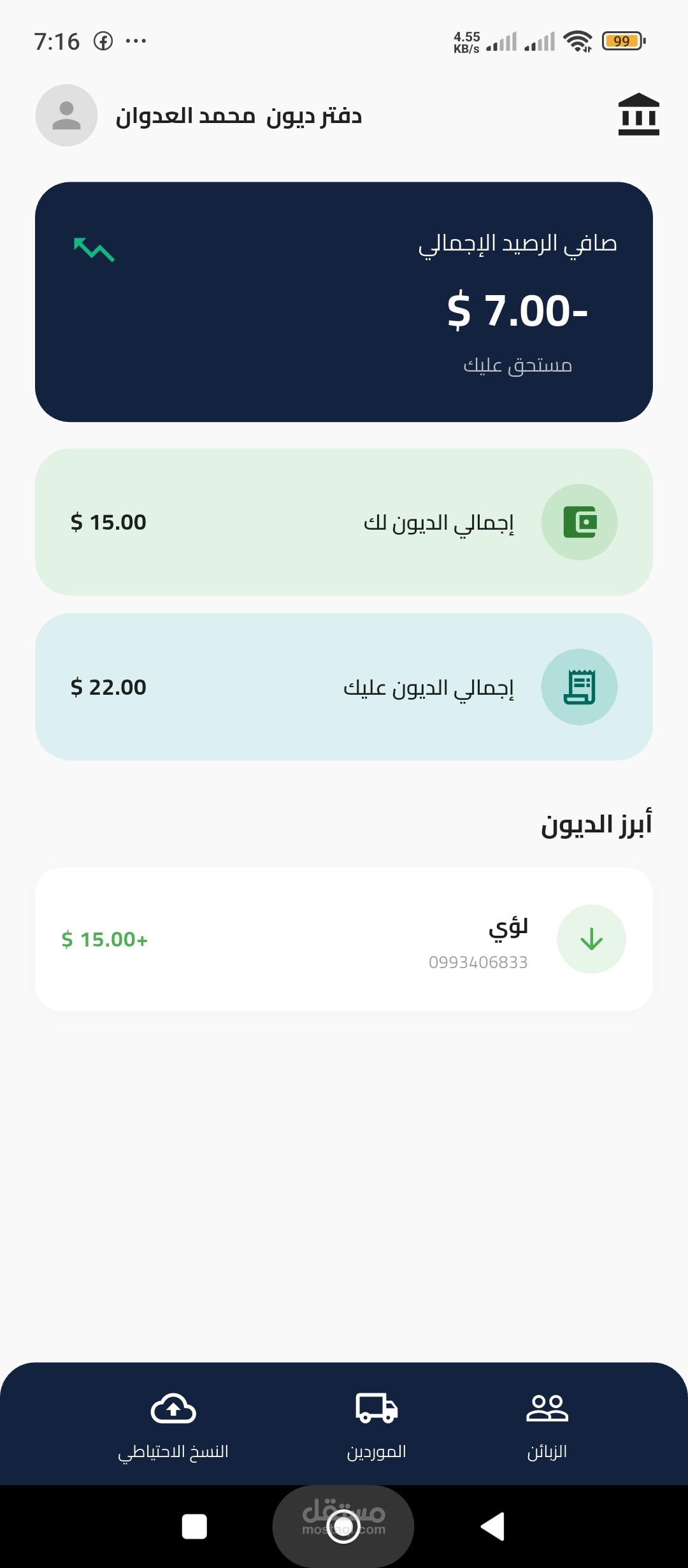The height and width of the screenshot is (1568, 688).
Task: Open details of the total debts for you card
Action: [x=344, y=521]
